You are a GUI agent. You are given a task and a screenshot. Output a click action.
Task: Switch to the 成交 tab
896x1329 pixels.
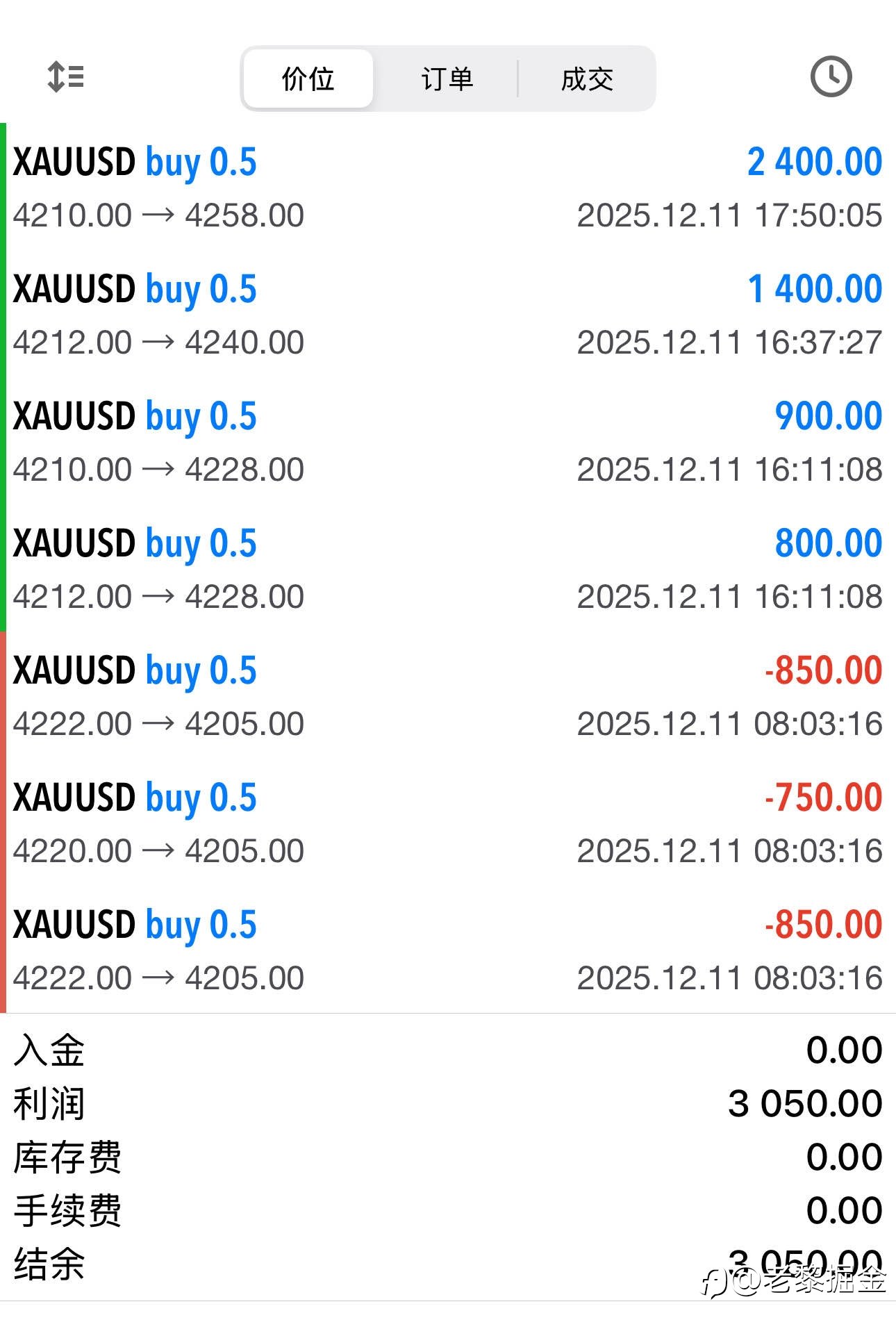(587, 79)
